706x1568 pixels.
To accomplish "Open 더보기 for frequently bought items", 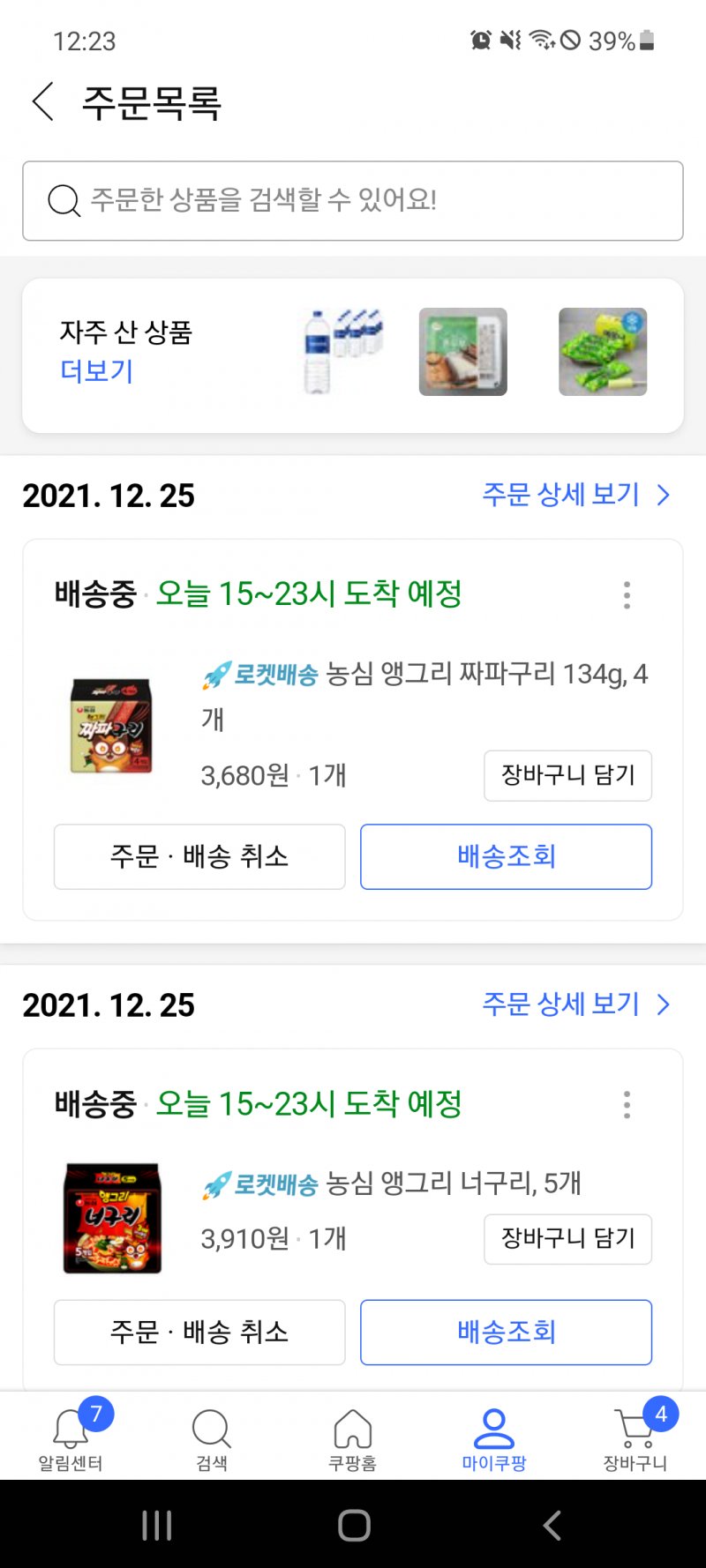I will 96,371.
